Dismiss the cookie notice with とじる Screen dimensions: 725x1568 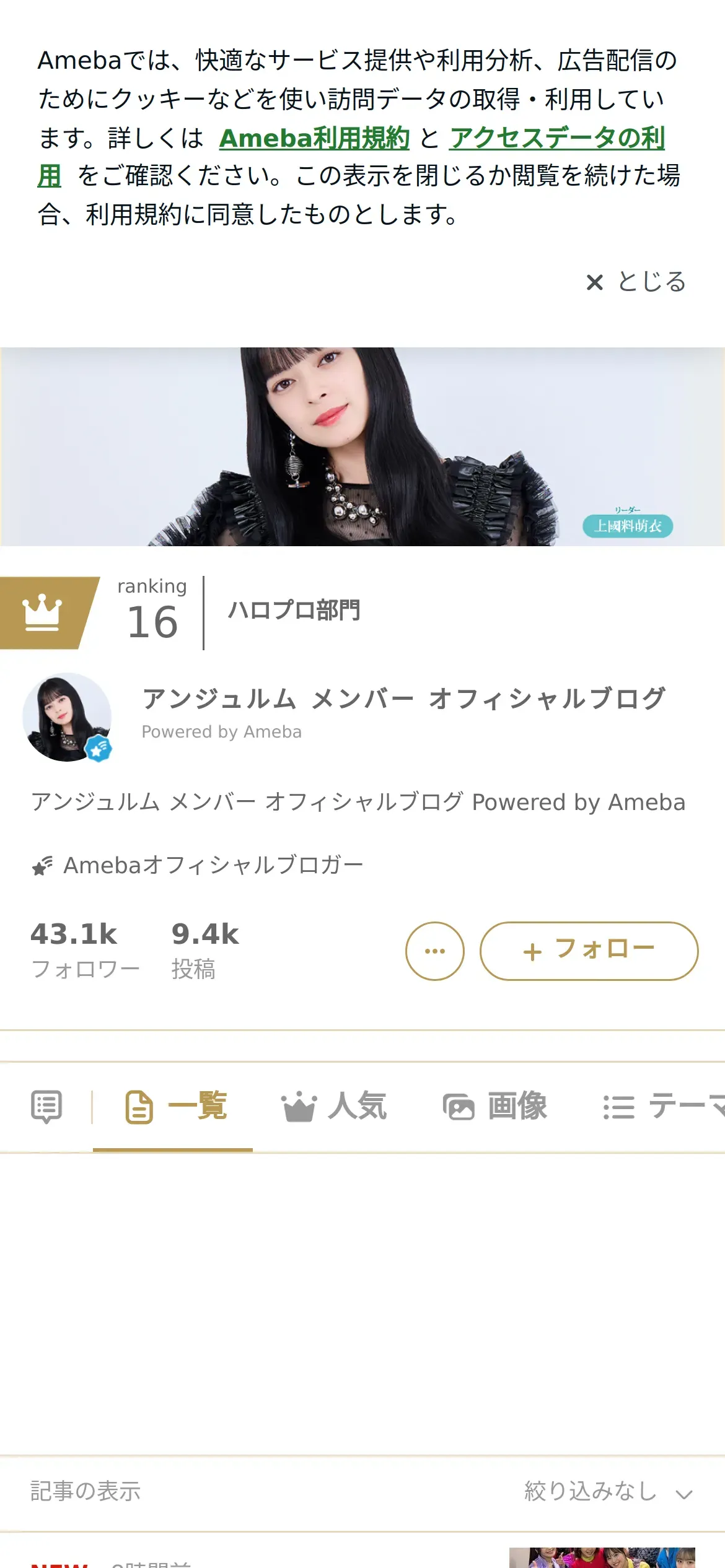[x=636, y=282]
